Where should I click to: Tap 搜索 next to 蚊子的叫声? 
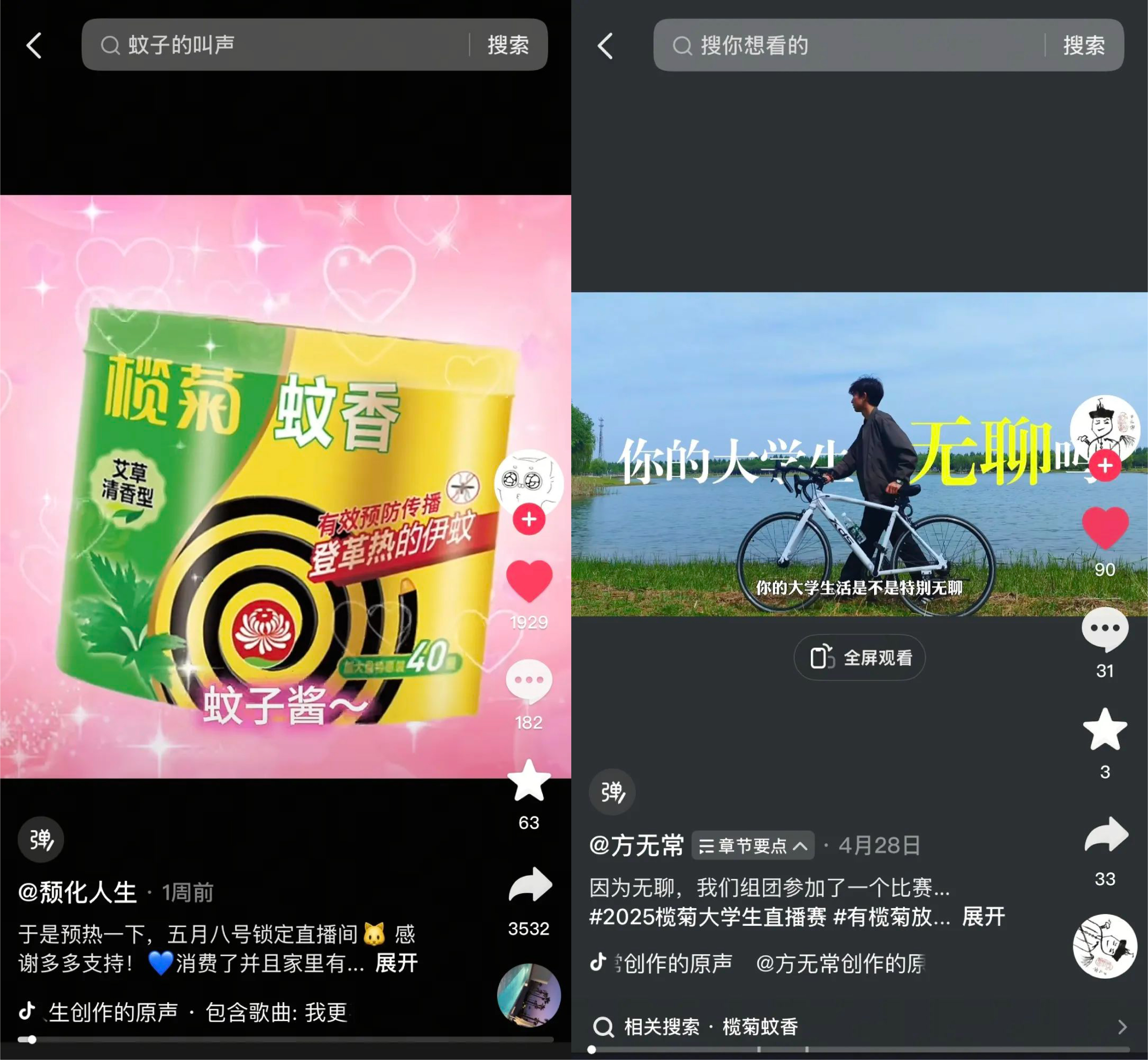click(x=508, y=45)
